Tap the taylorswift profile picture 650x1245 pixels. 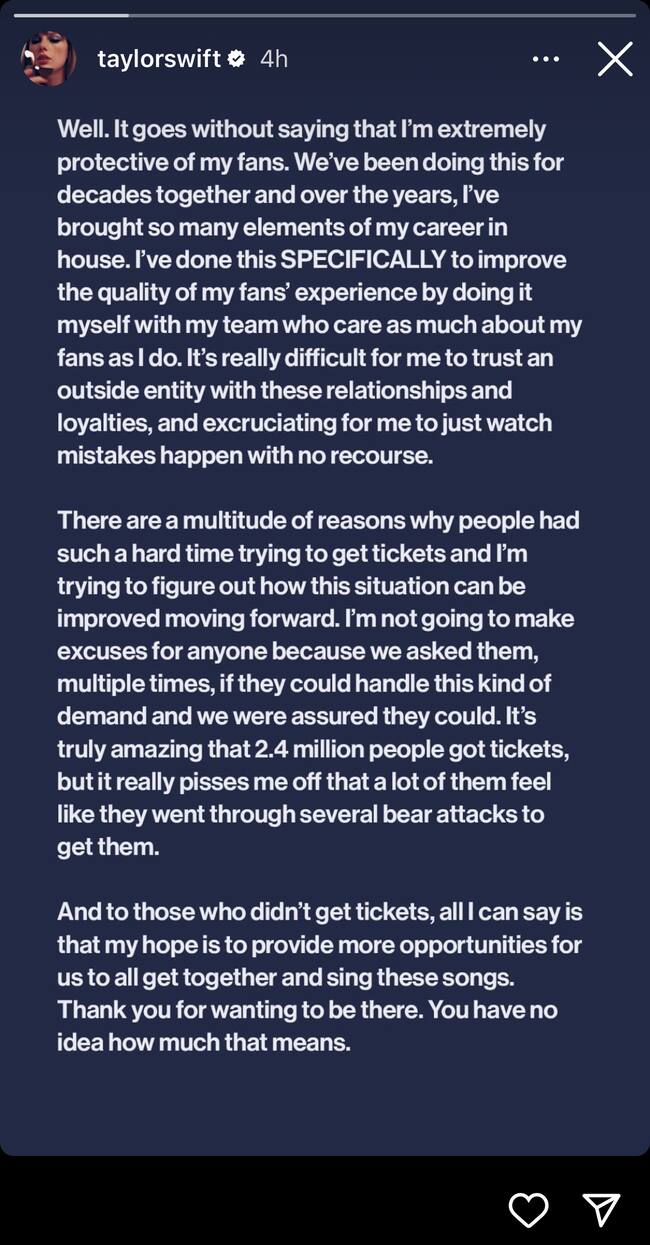pos(48,59)
